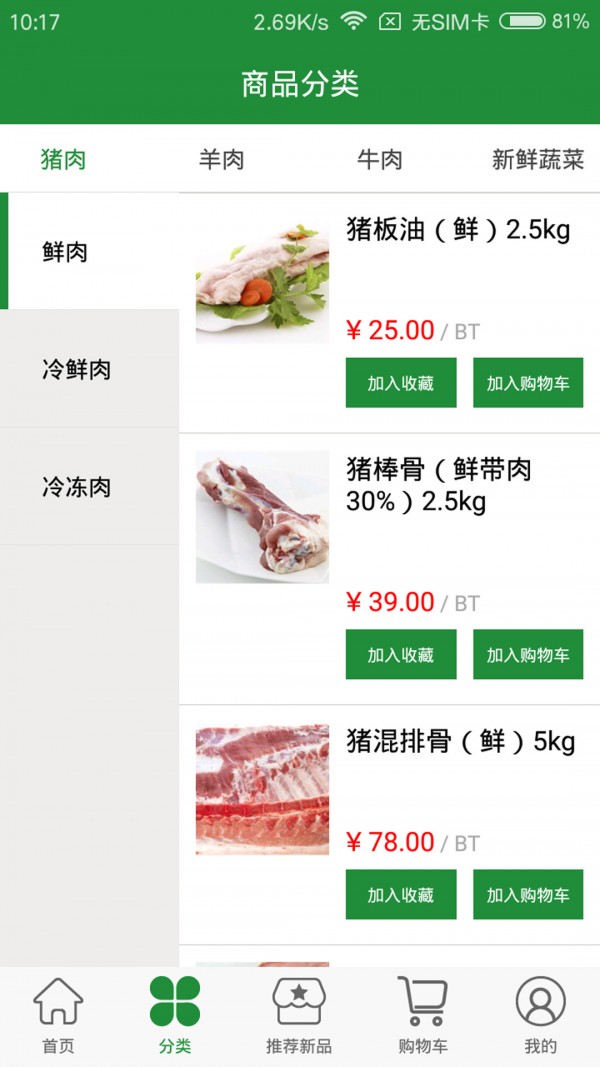Open the 新鲜蔬菜 category tab
Screen dimensions: 600x1067
point(537,159)
